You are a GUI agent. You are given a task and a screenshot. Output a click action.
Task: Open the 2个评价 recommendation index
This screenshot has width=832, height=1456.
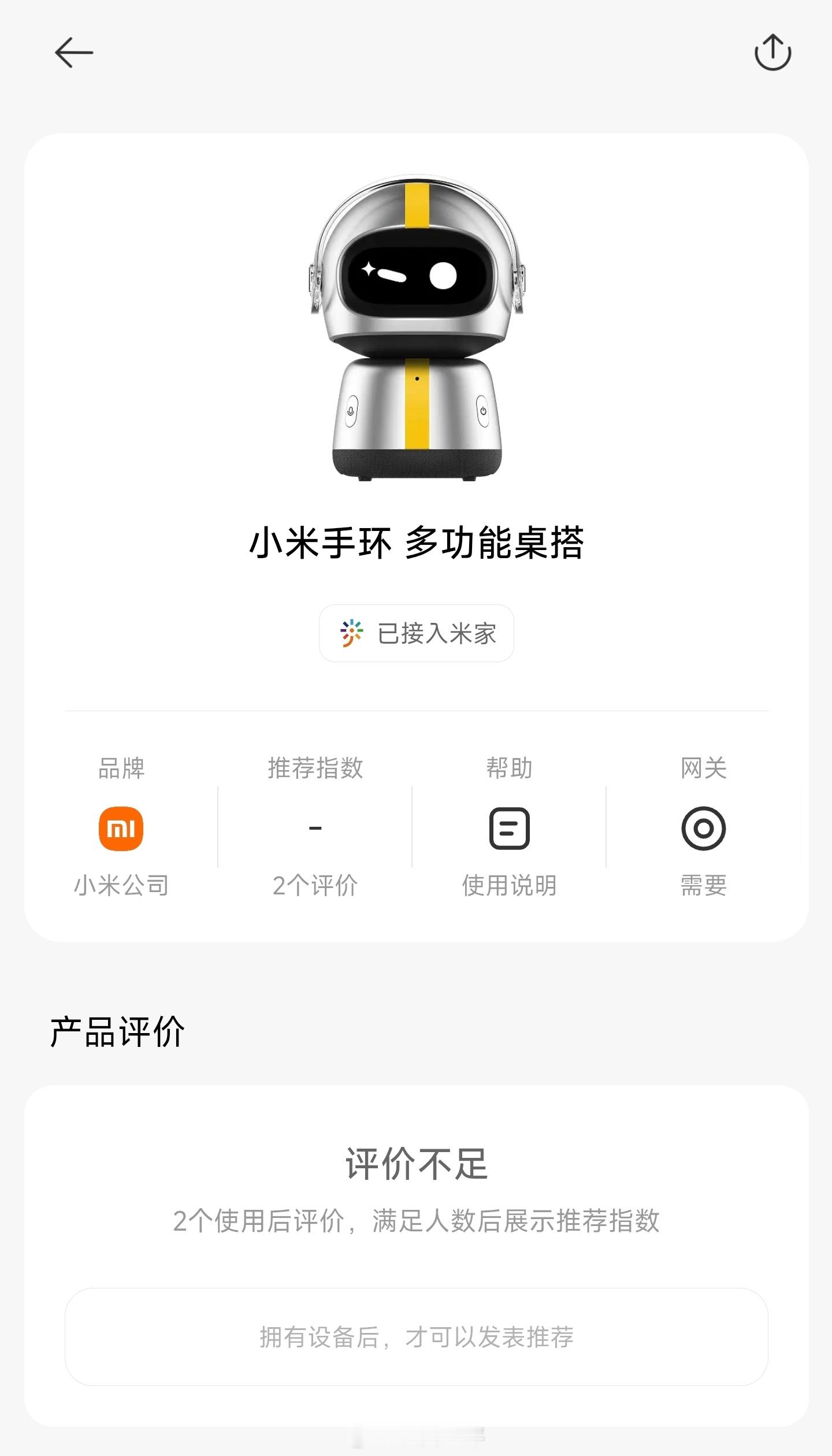point(315,827)
